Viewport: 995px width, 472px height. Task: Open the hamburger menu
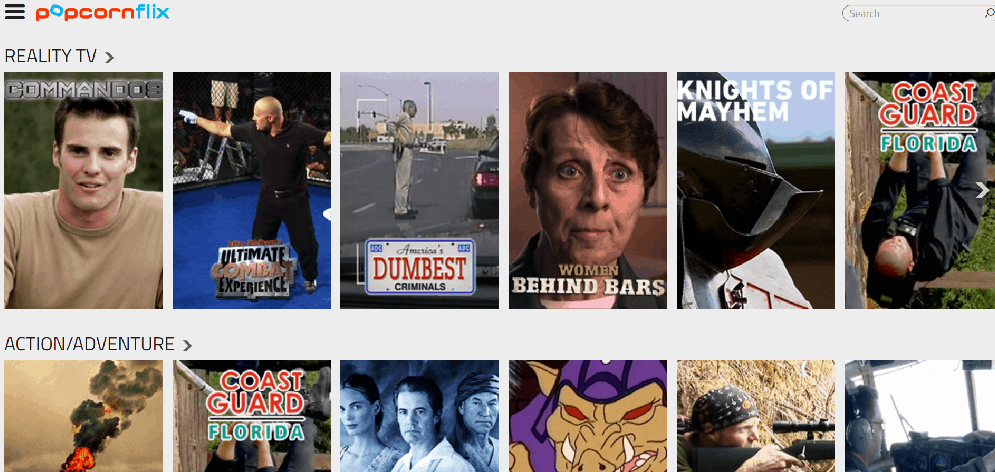click(14, 13)
